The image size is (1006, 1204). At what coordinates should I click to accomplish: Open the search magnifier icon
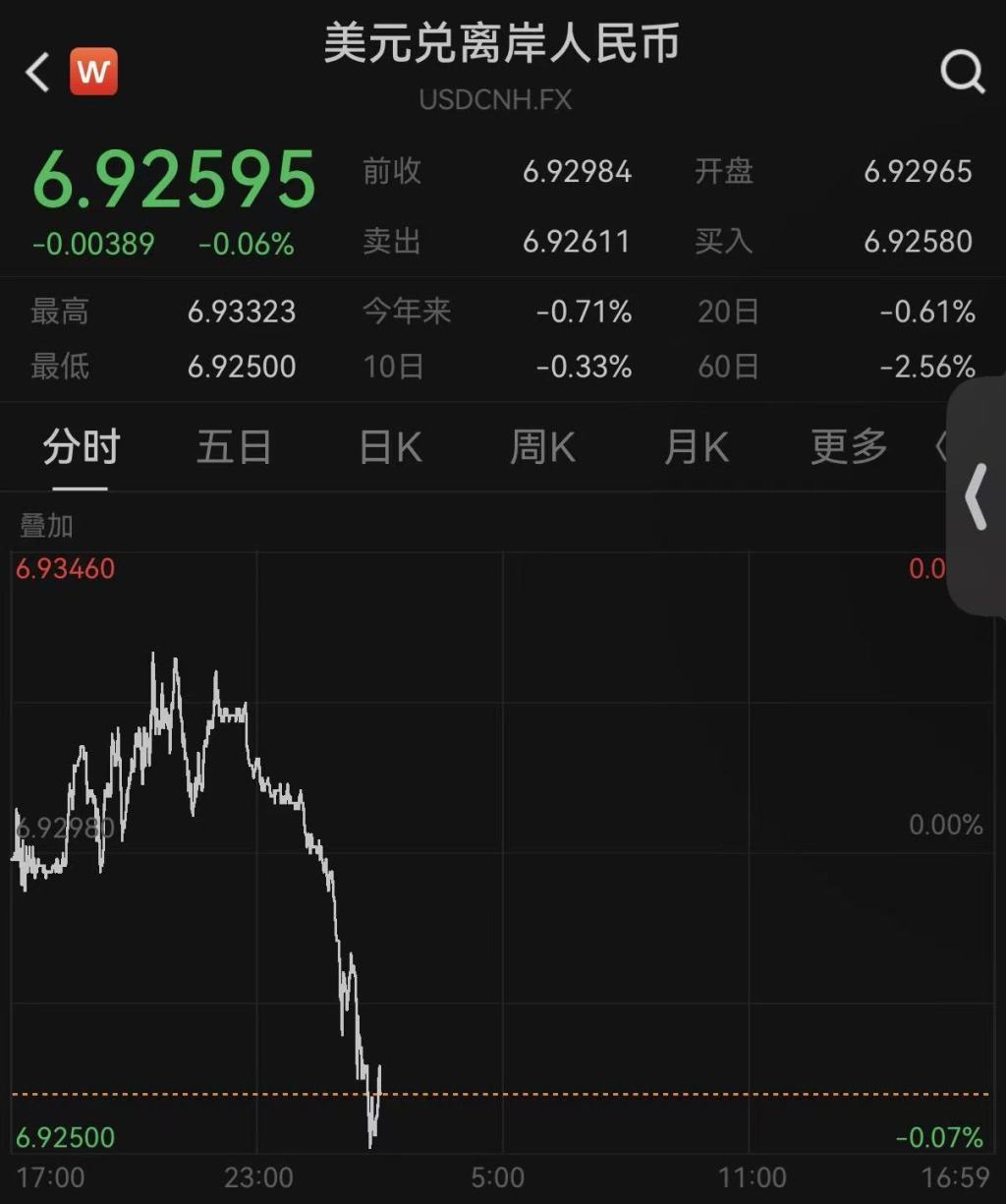962,71
